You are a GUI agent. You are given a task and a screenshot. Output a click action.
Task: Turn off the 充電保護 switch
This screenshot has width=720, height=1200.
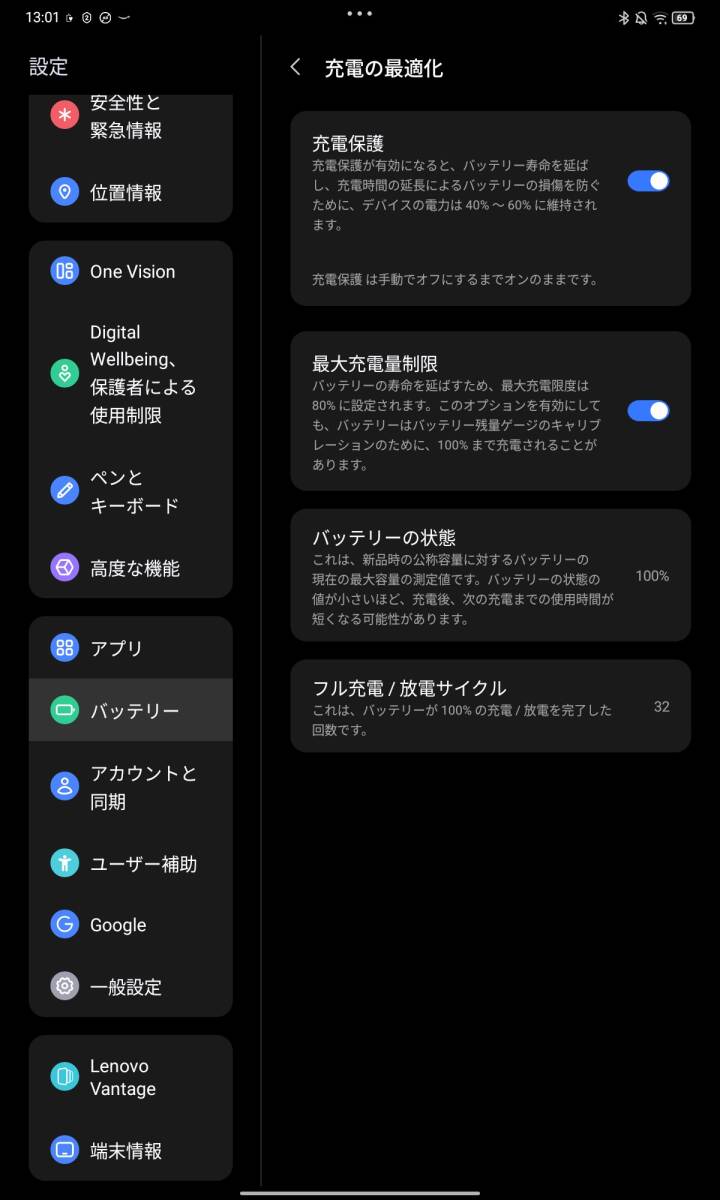(648, 181)
